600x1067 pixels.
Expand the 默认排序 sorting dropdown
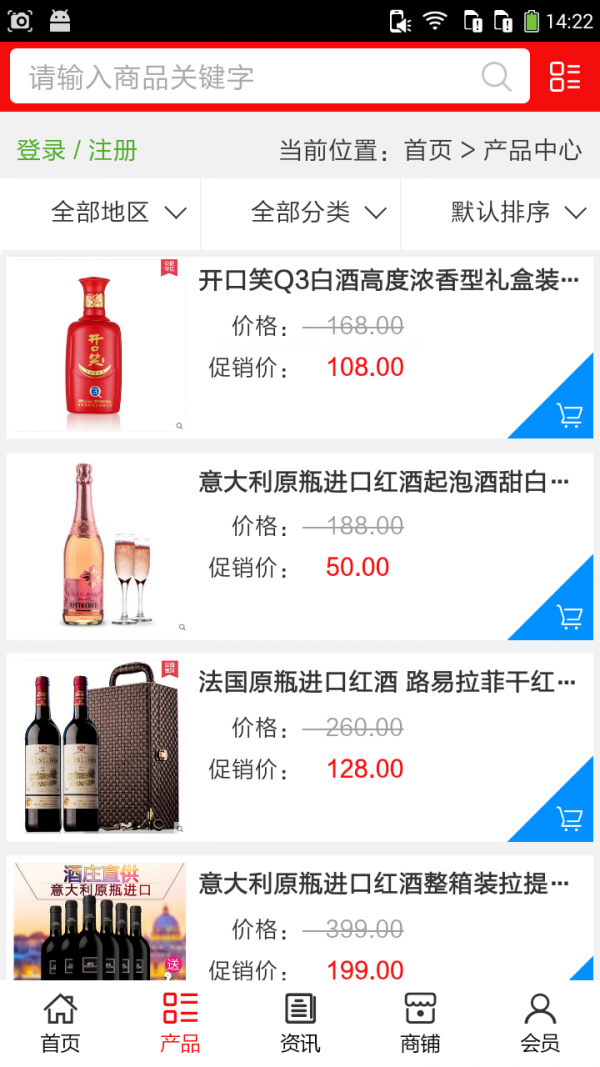coord(517,212)
